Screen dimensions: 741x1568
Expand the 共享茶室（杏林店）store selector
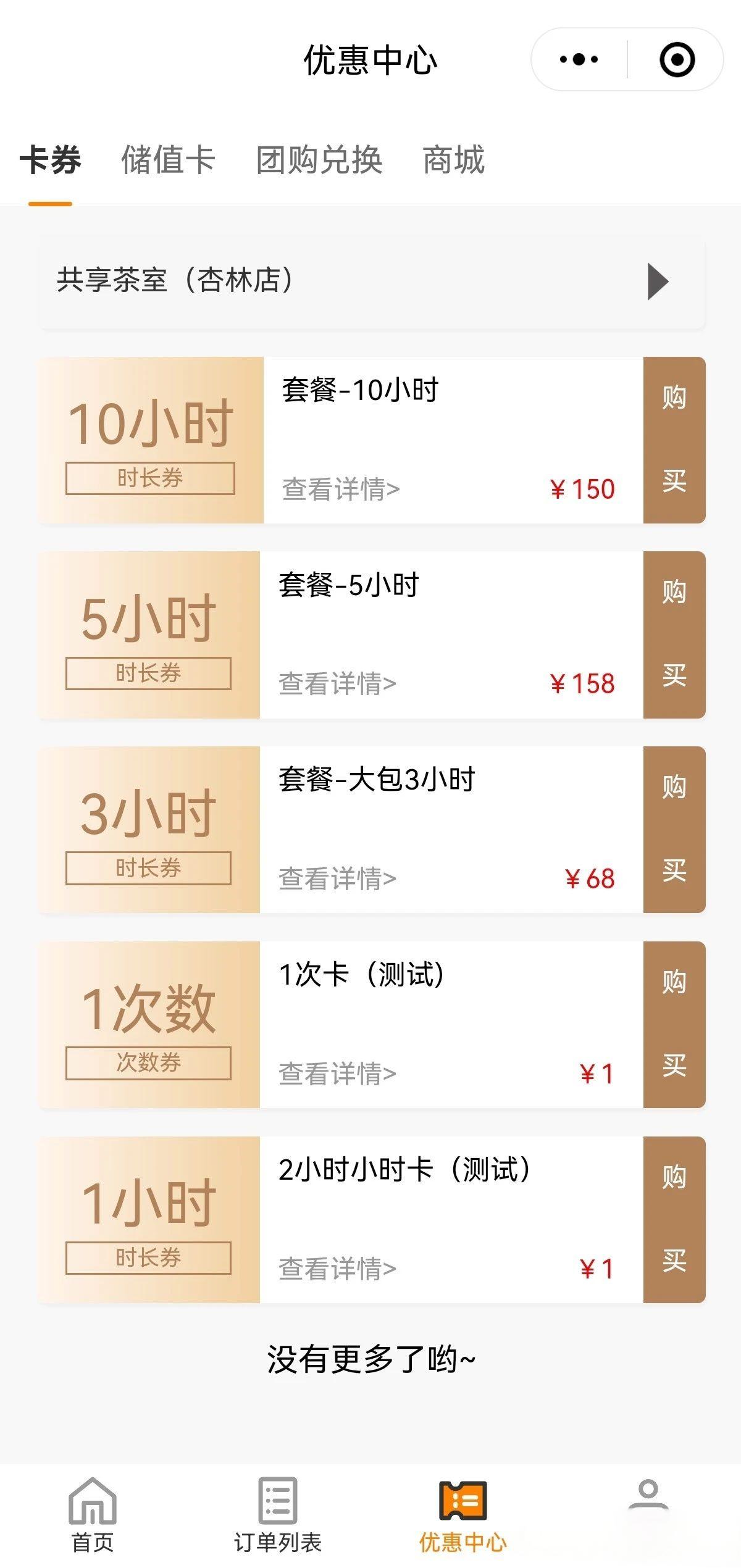(x=371, y=281)
